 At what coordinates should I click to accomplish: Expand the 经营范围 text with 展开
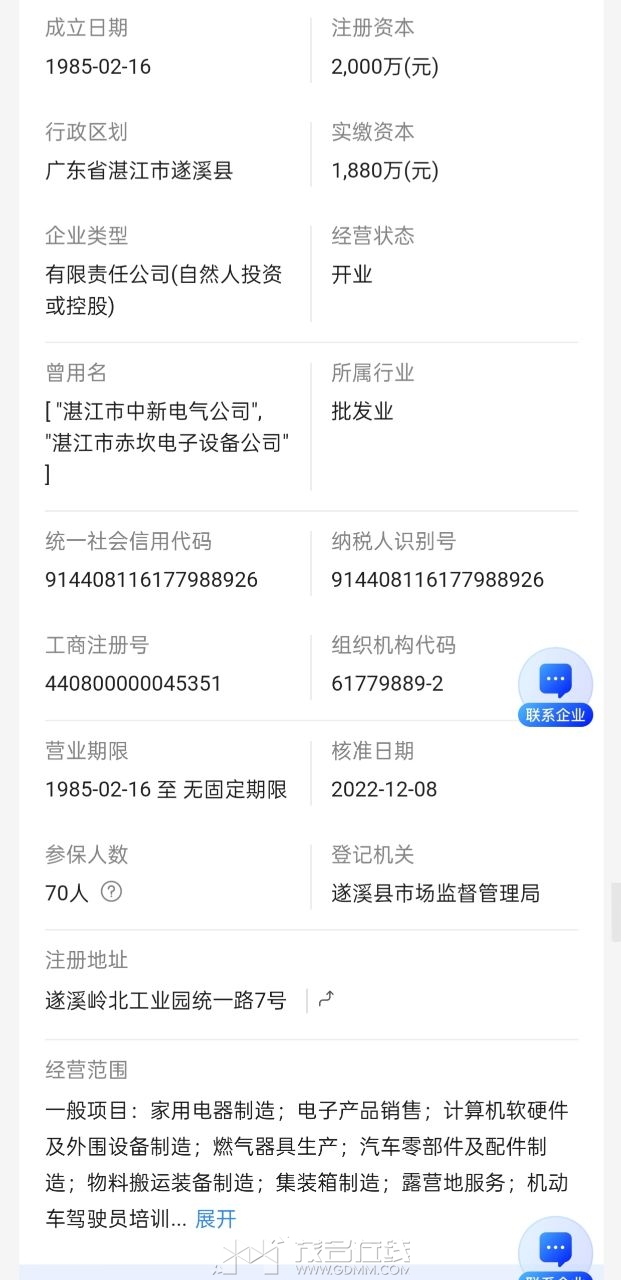pyautogui.click(x=215, y=1219)
